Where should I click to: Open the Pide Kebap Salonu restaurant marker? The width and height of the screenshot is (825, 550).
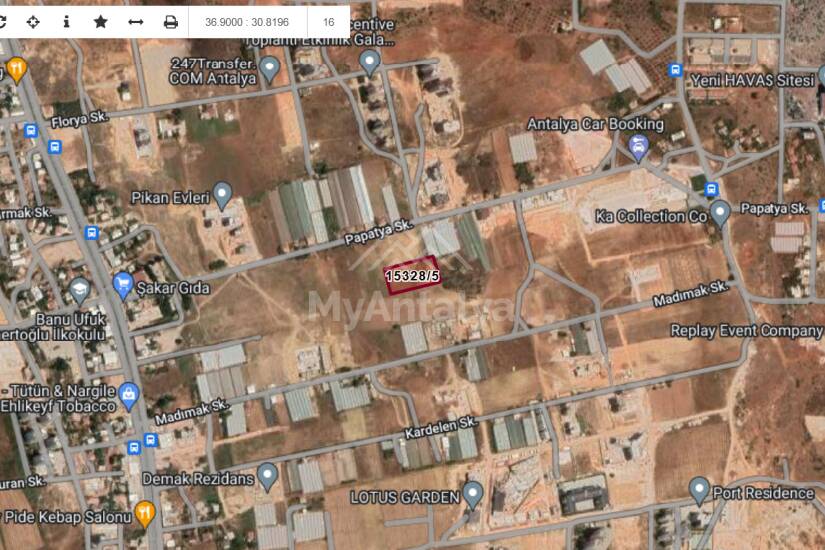pyautogui.click(x=146, y=514)
